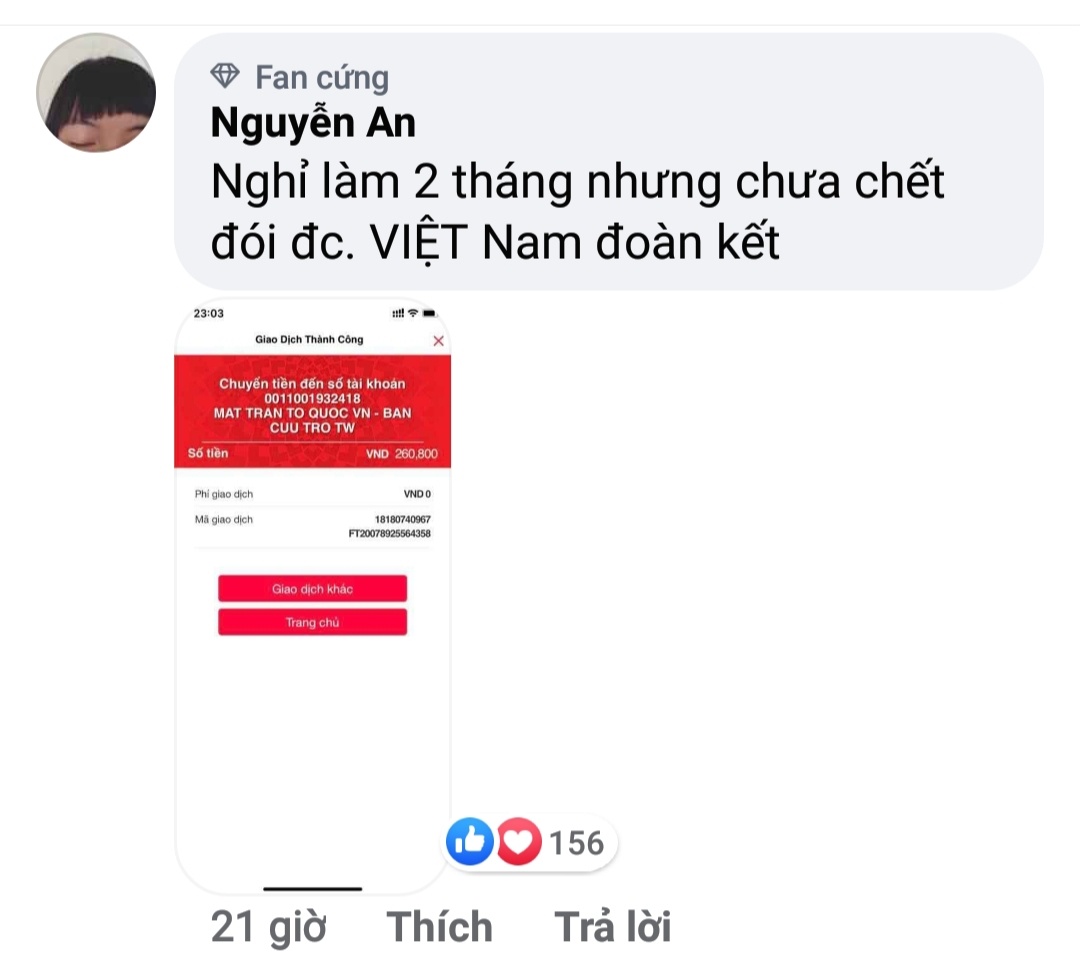Open Nguyễn An's profile name link
Screen dimensions: 1080x968
coord(313,123)
